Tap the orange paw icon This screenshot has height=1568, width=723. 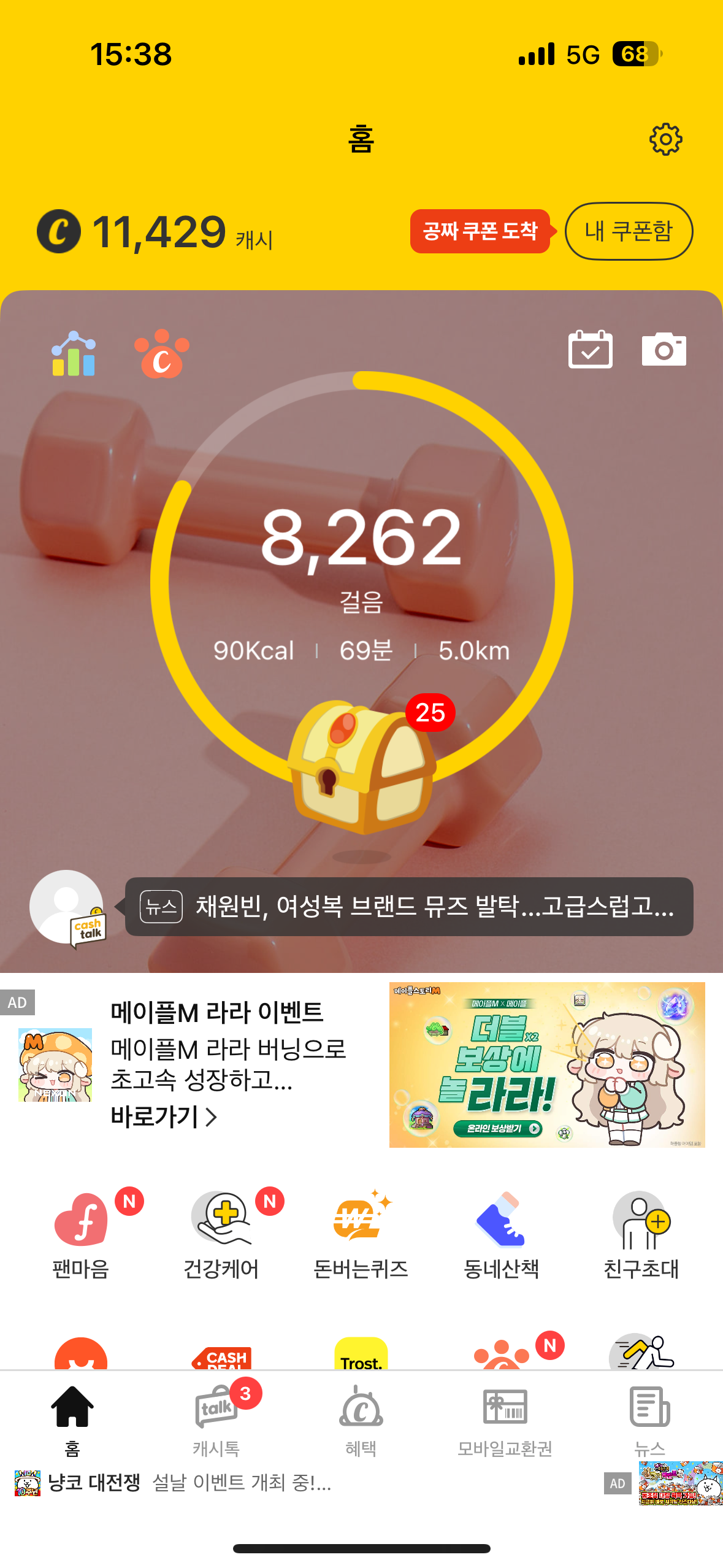tap(161, 354)
